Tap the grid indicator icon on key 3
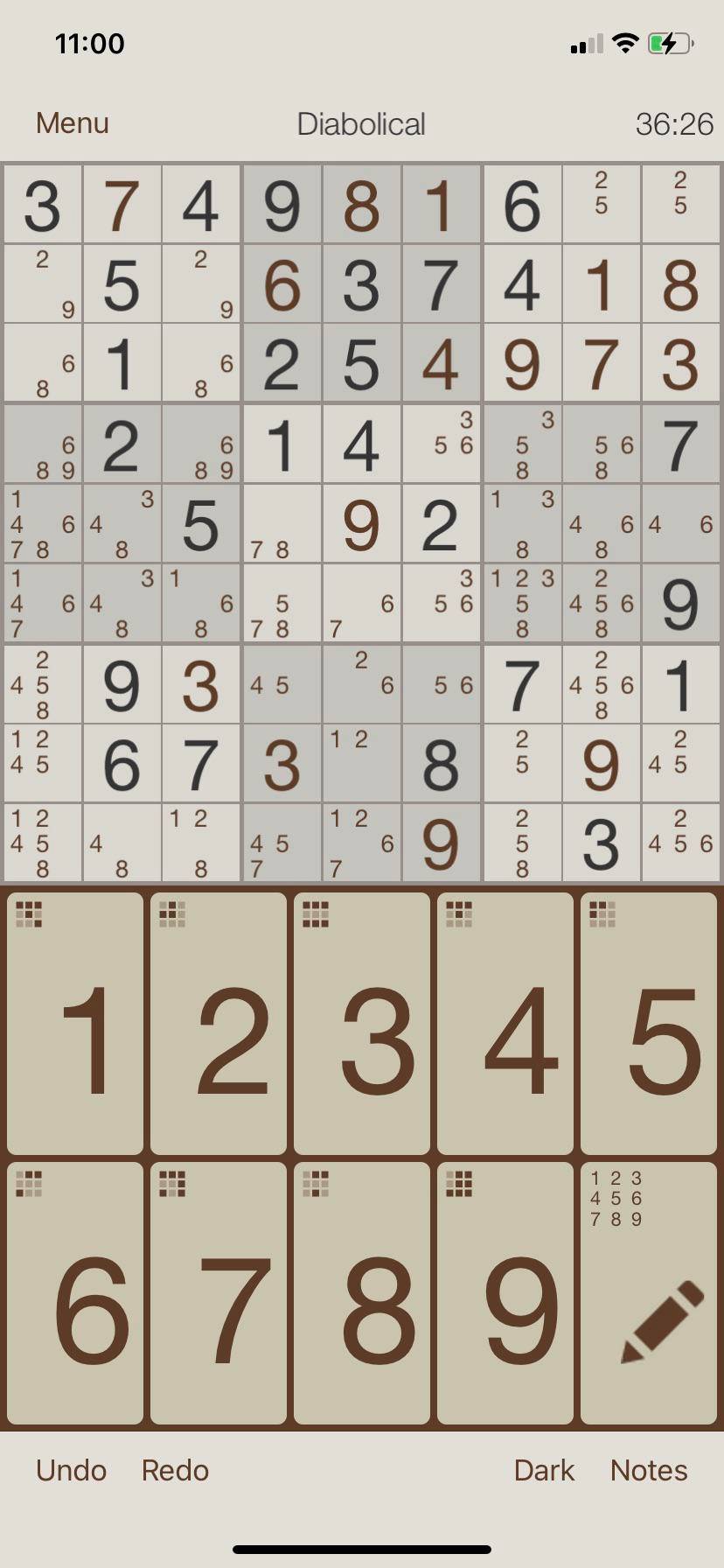Image resolution: width=724 pixels, height=1568 pixels. (x=317, y=914)
